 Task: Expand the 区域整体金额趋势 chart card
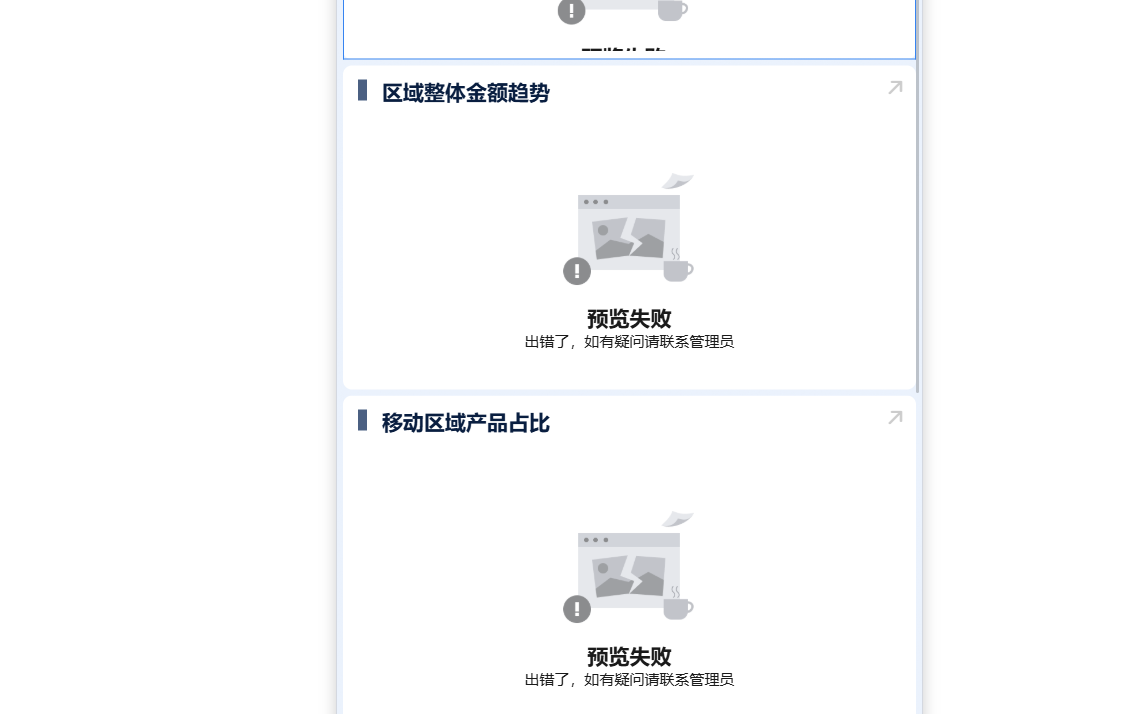[x=895, y=88]
